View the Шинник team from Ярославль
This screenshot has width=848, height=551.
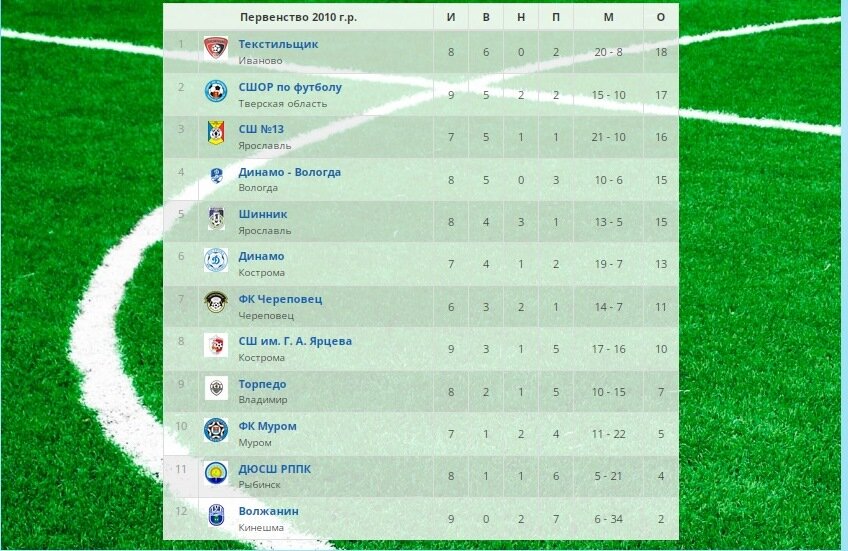click(x=262, y=214)
